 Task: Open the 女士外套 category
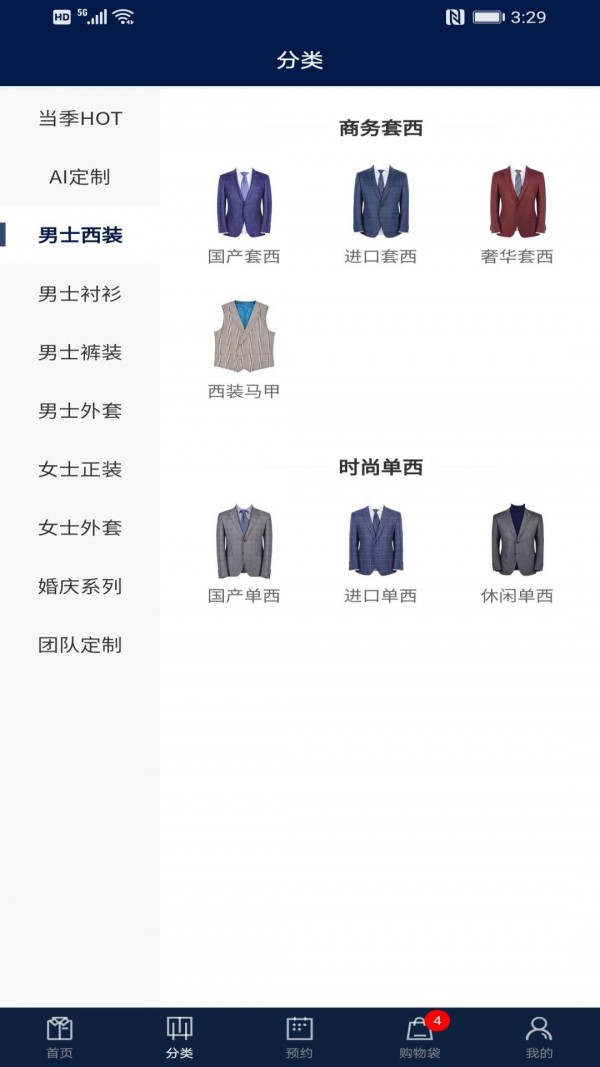[80, 528]
